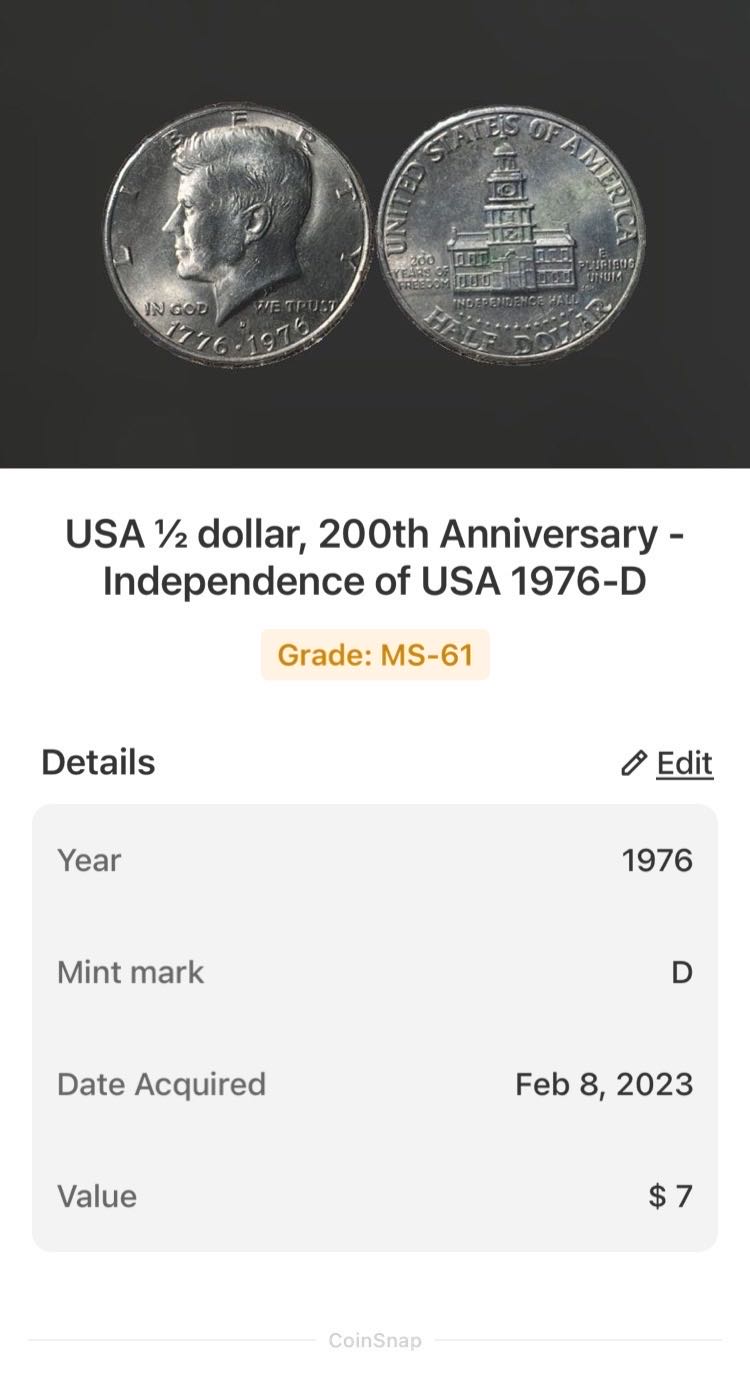Click the mint mark value D
Image resolution: width=750 pixels, height=1388 pixels.
pyautogui.click(x=684, y=972)
